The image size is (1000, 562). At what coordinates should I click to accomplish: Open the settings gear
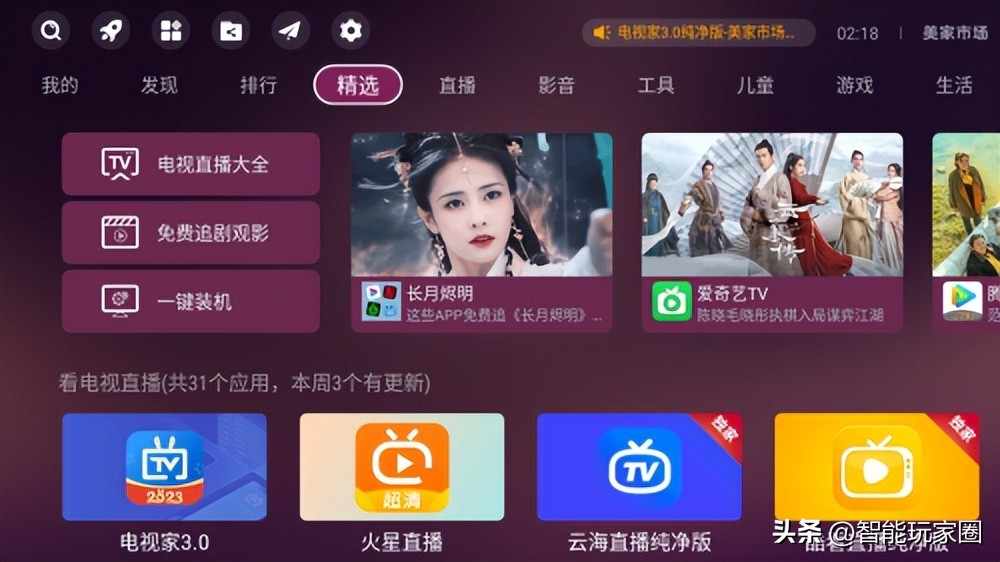(350, 31)
